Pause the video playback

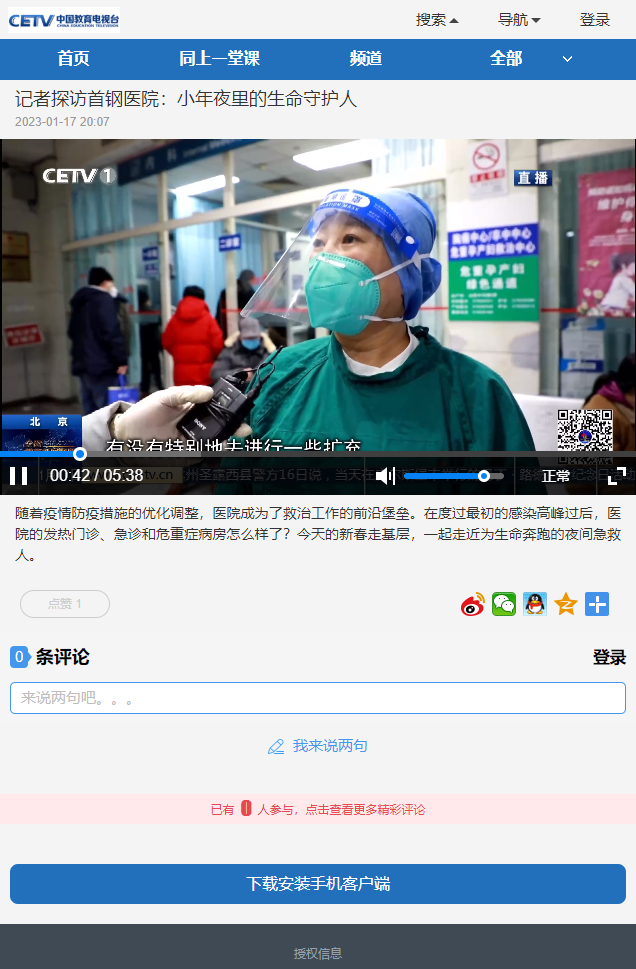coord(19,476)
